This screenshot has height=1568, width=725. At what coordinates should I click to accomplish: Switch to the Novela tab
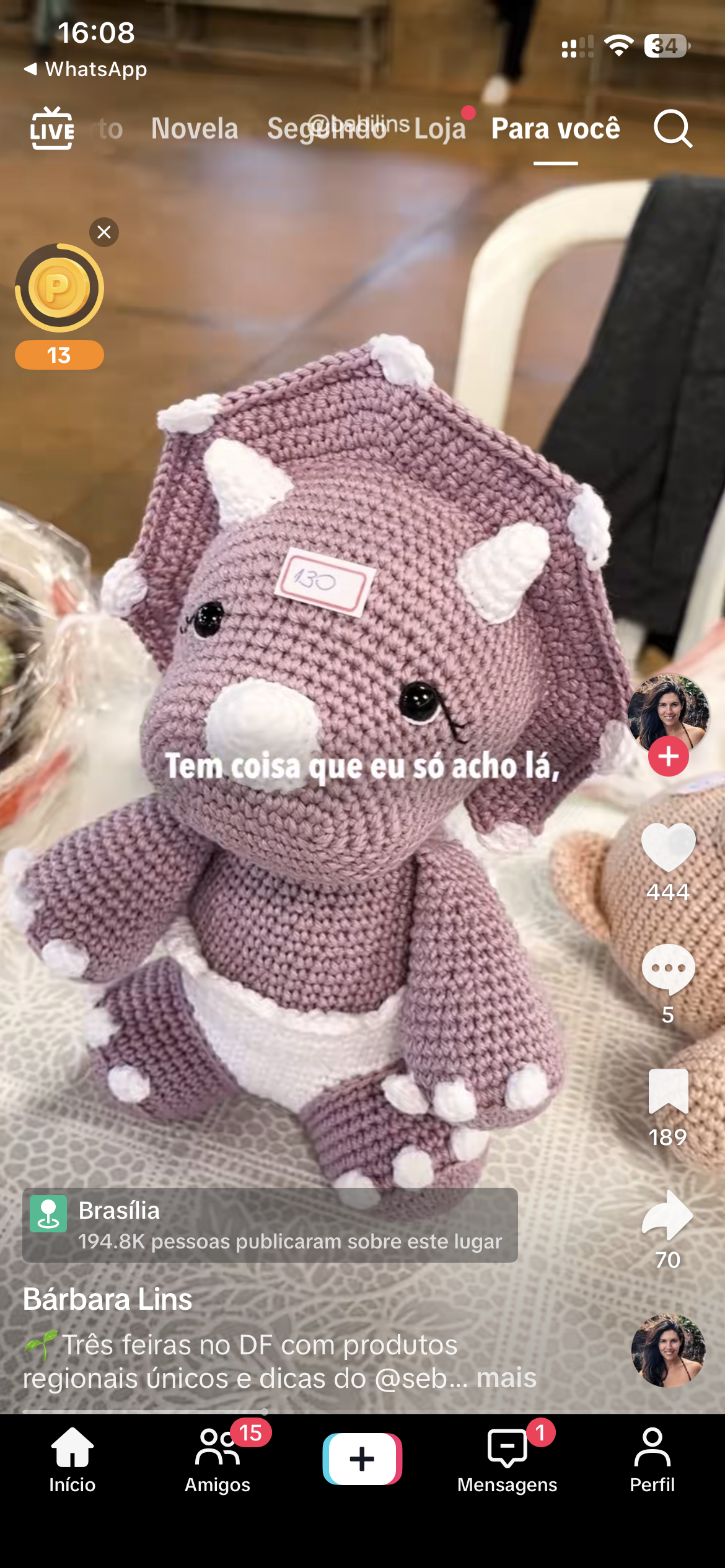pos(195,129)
